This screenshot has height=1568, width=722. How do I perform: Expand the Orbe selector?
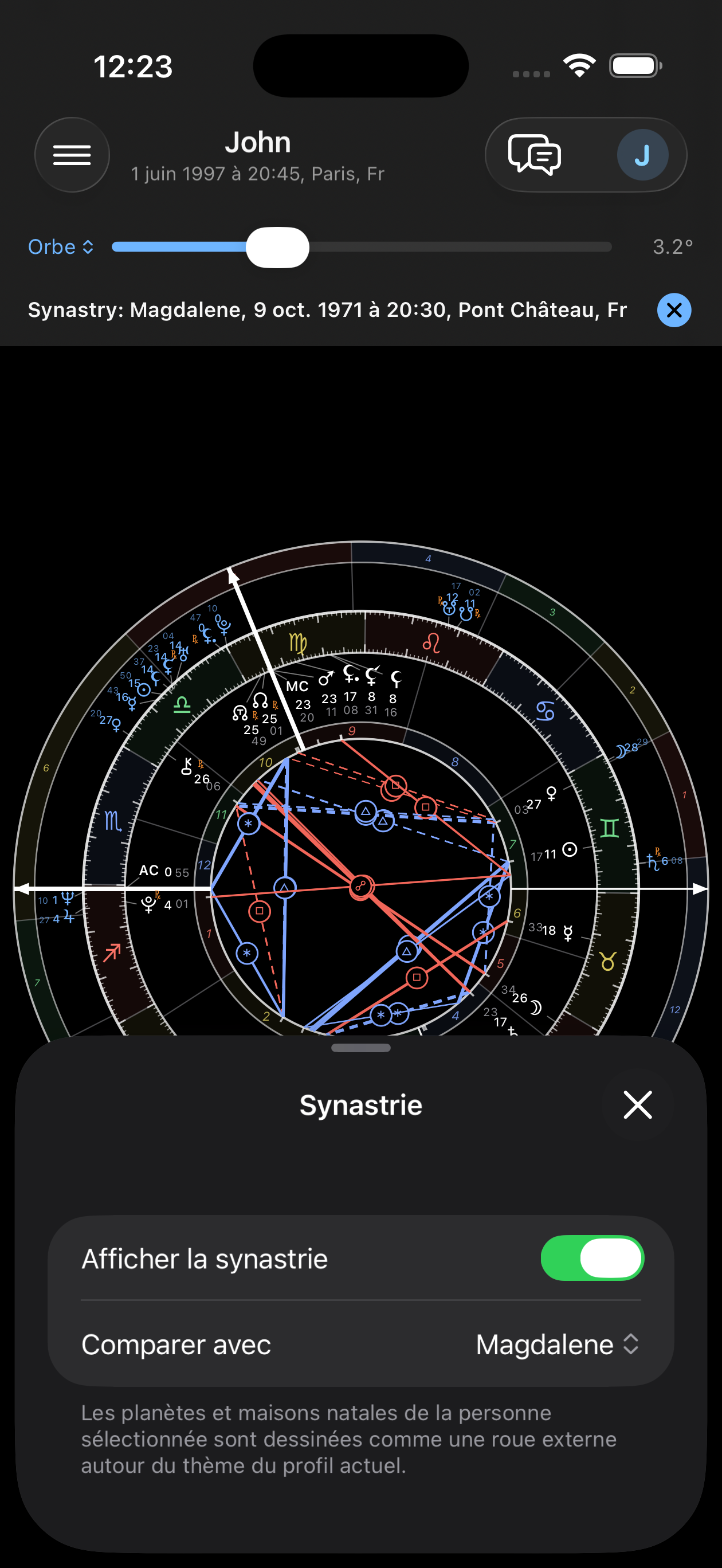(x=61, y=246)
